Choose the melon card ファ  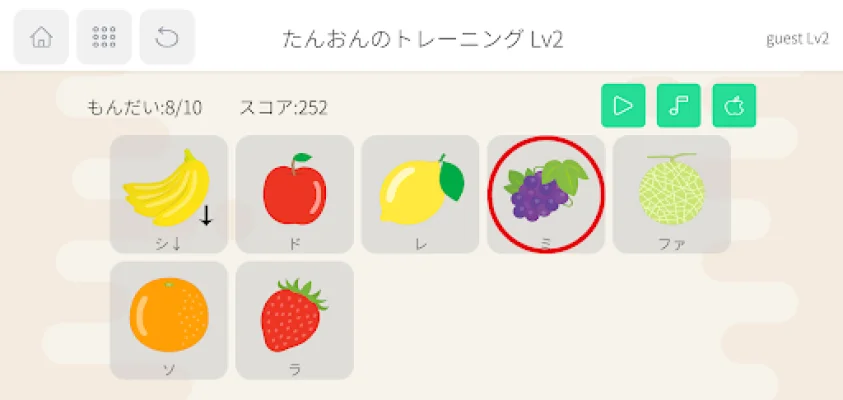click(671, 194)
